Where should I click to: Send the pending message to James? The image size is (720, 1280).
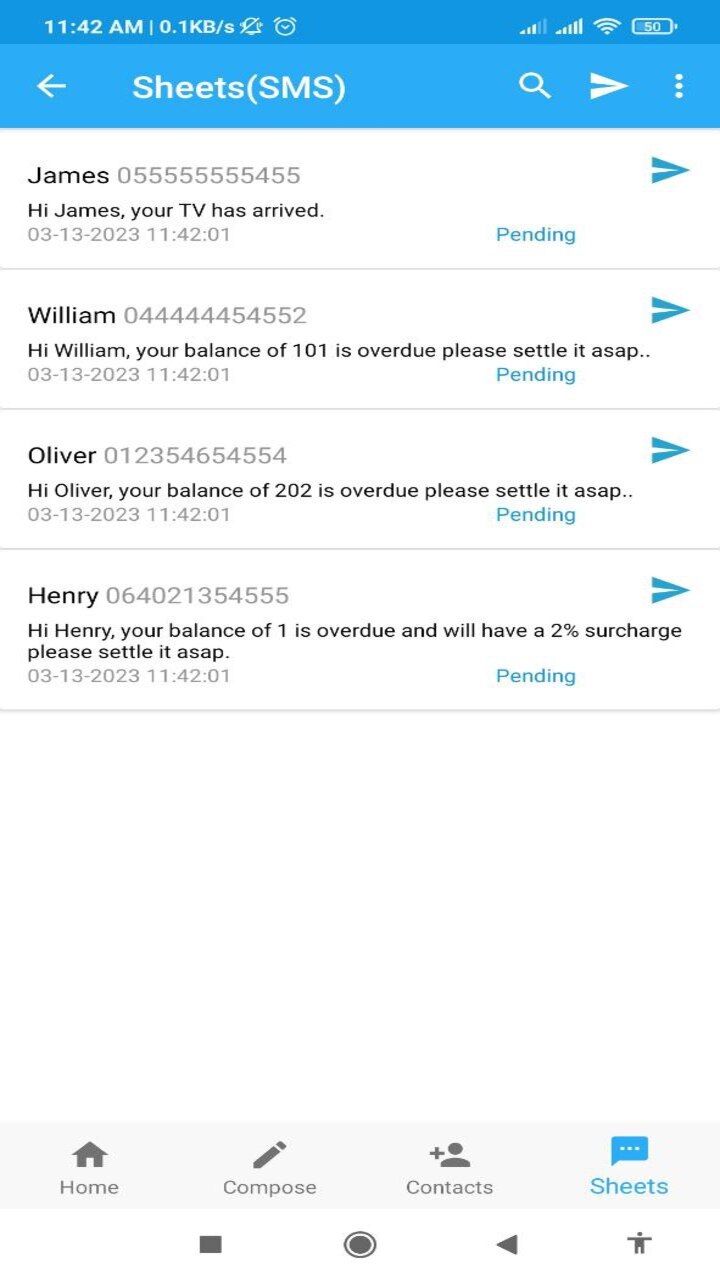(670, 170)
